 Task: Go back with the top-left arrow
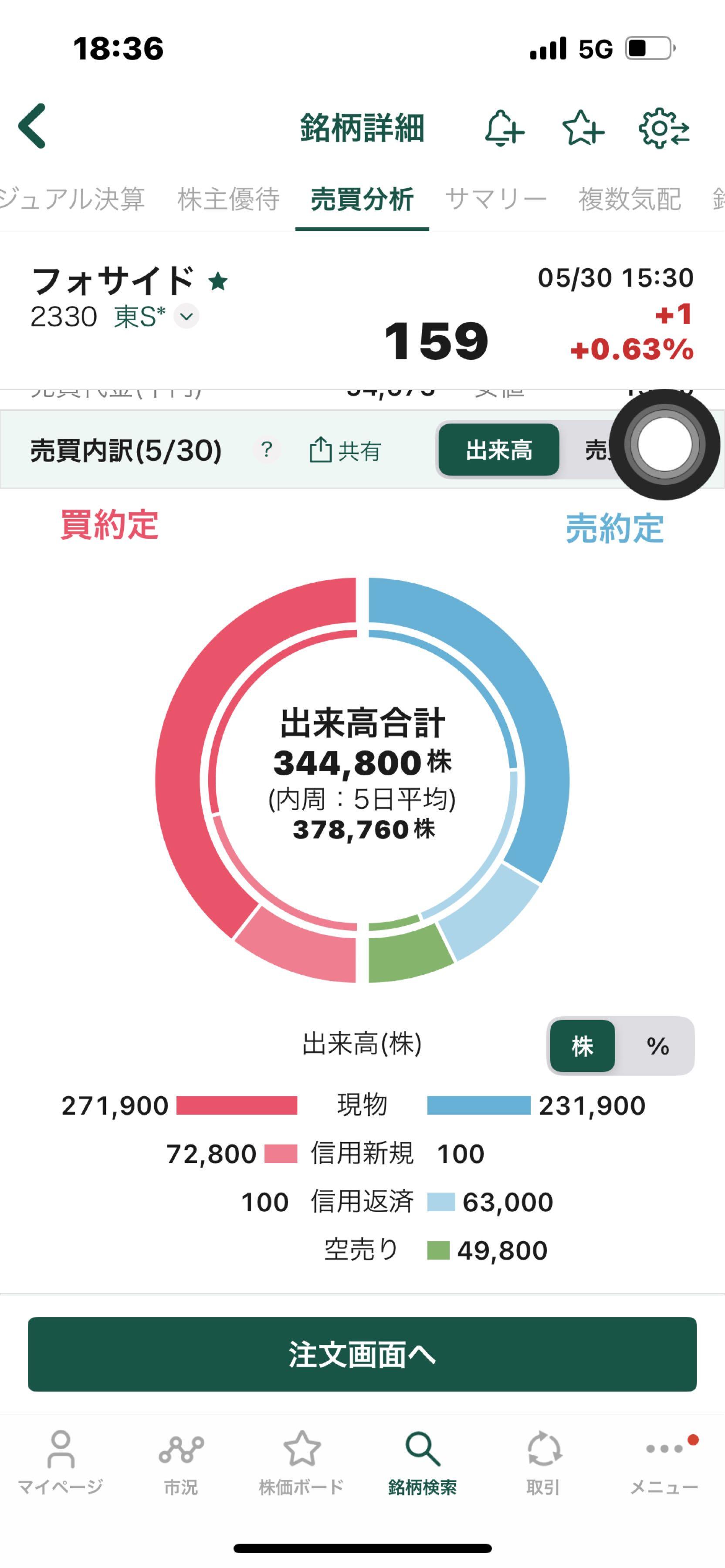(32, 126)
